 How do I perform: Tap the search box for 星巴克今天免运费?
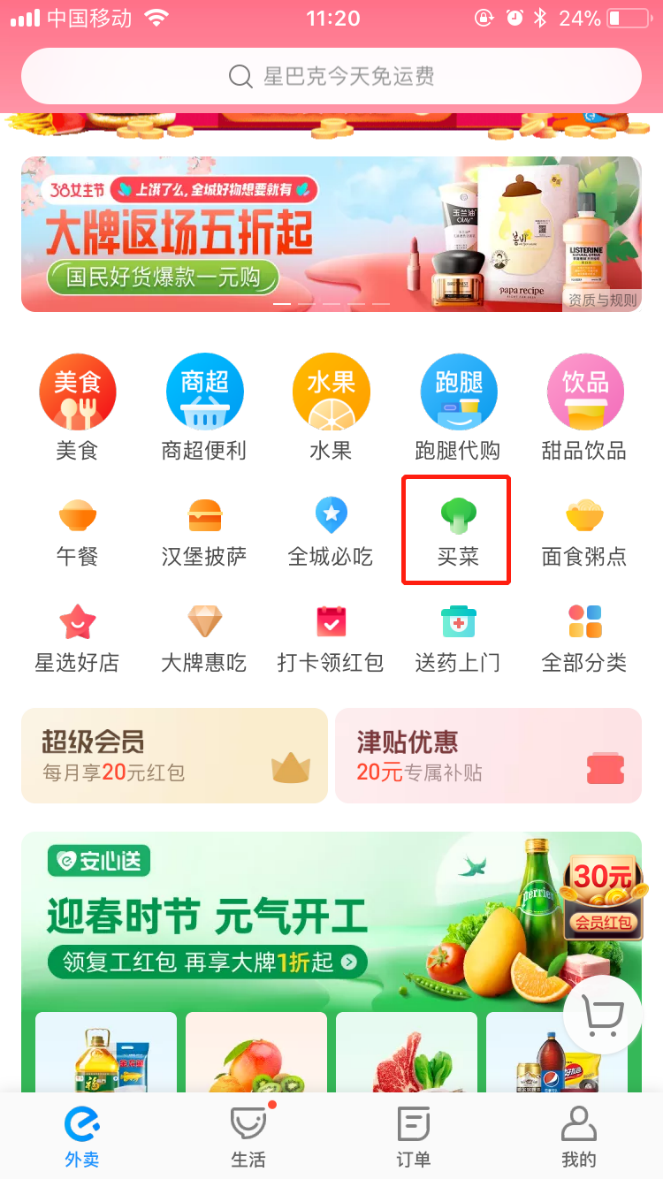coord(331,76)
